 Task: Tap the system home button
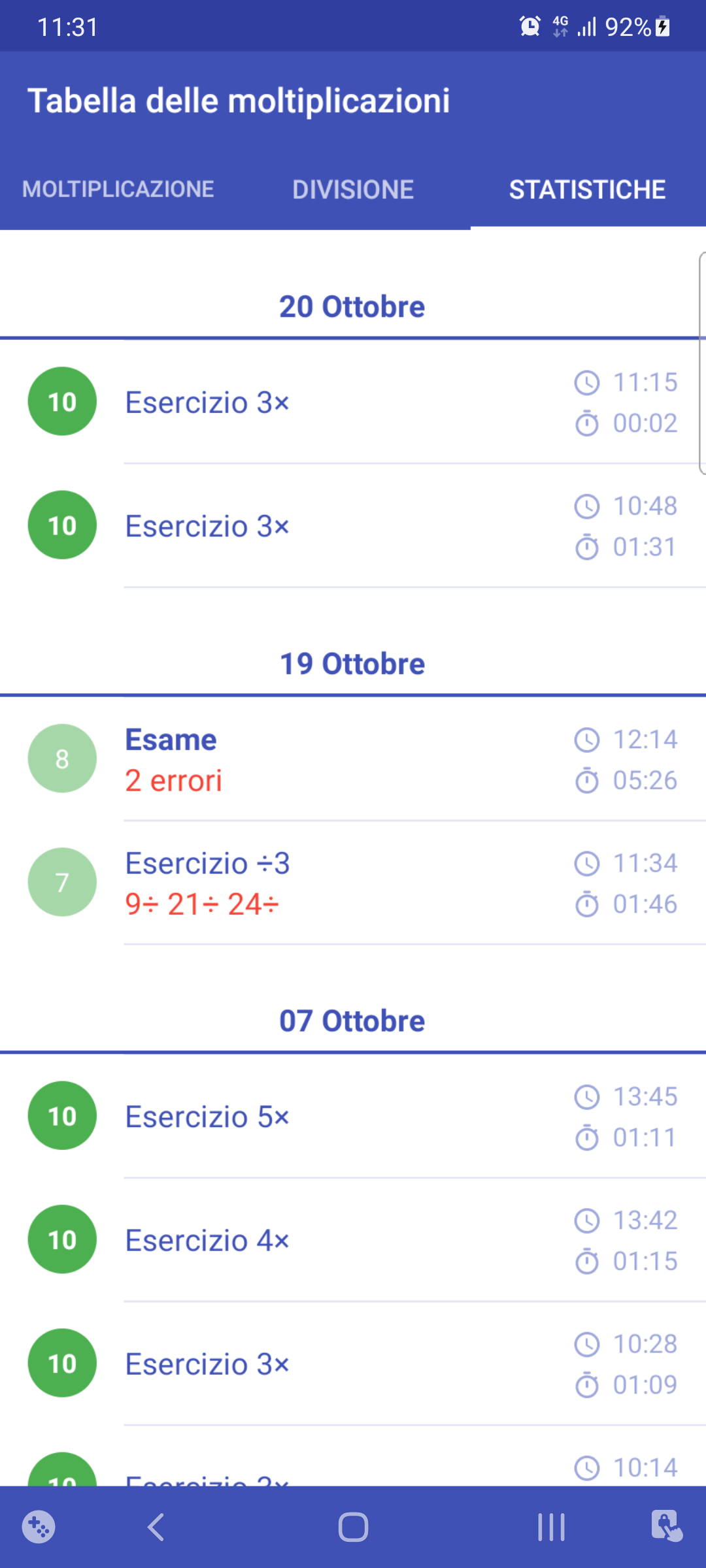[x=353, y=1527]
